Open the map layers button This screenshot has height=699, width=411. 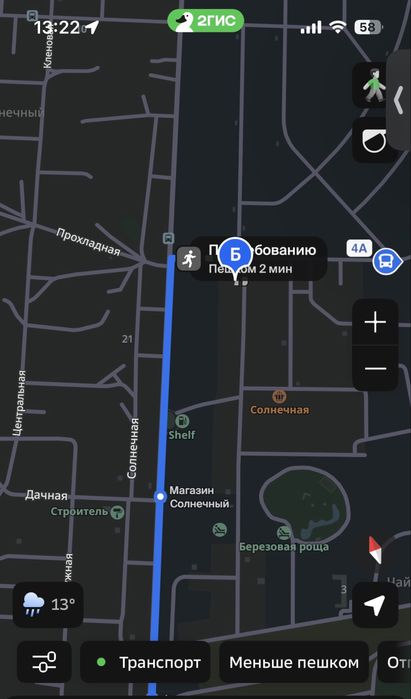(374, 140)
